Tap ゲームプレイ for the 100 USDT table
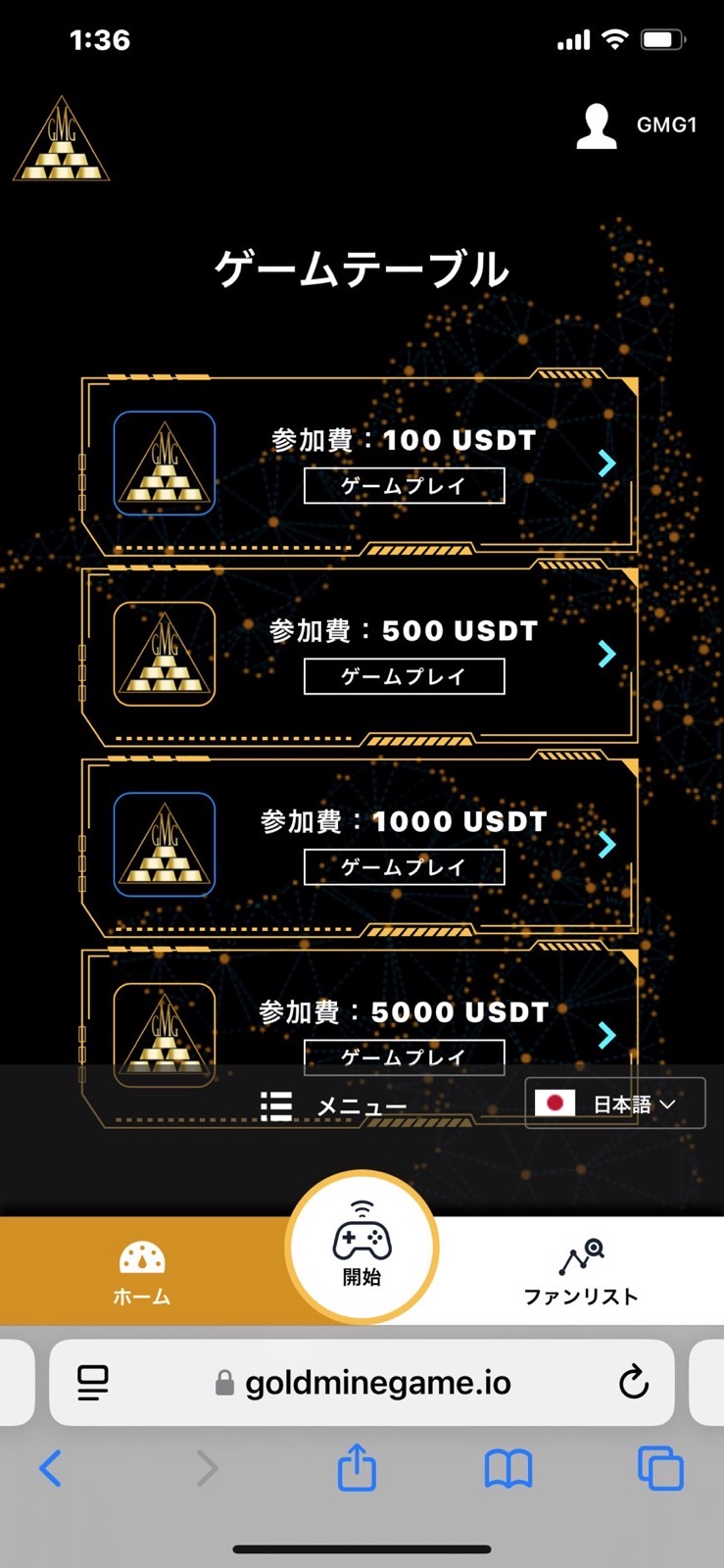Image resolution: width=724 pixels, height=1568 pixels. (404, 486)
